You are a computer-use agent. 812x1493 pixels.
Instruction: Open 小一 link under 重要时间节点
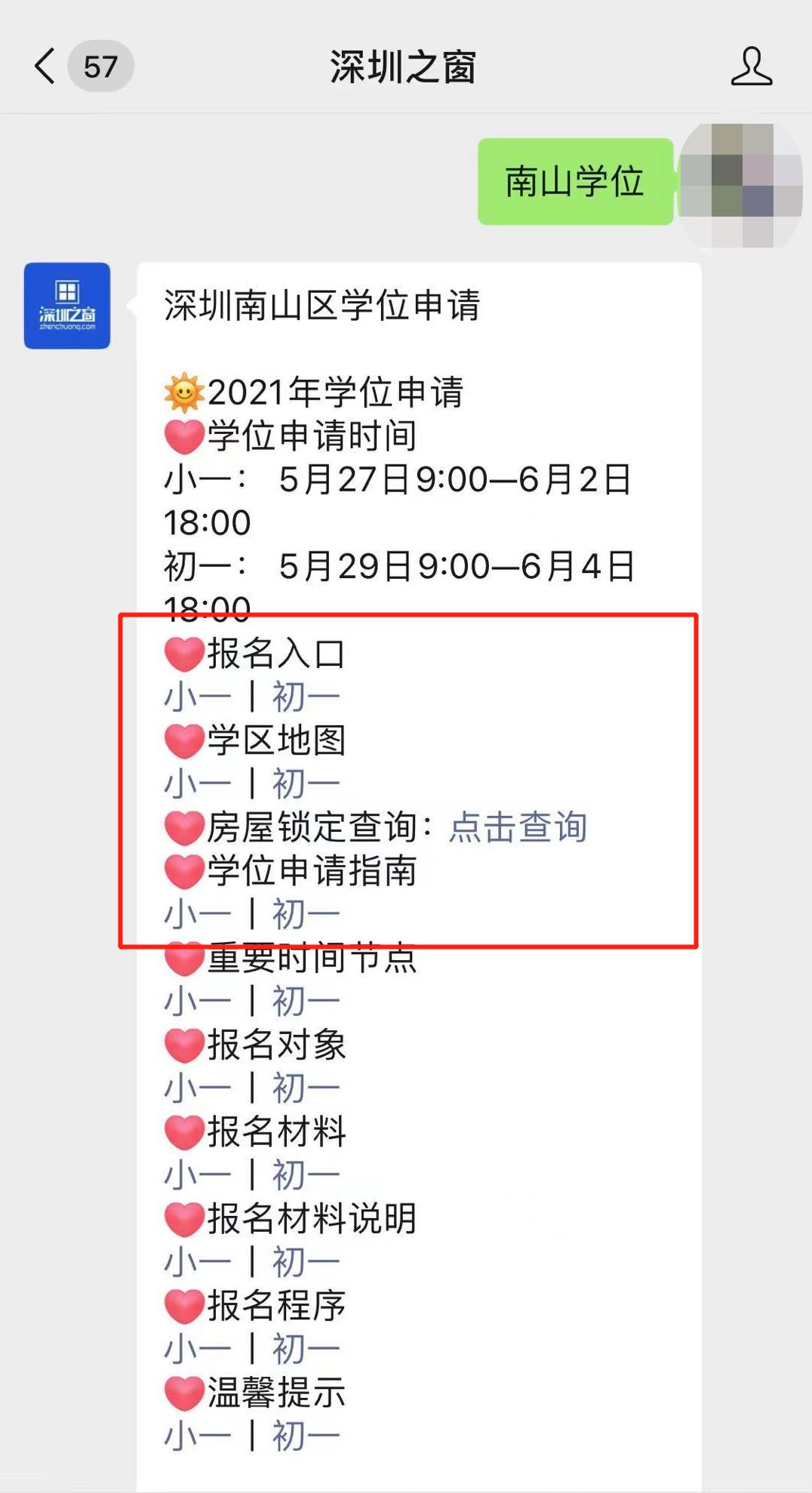pyautogui.click(x=198, y=1002)
